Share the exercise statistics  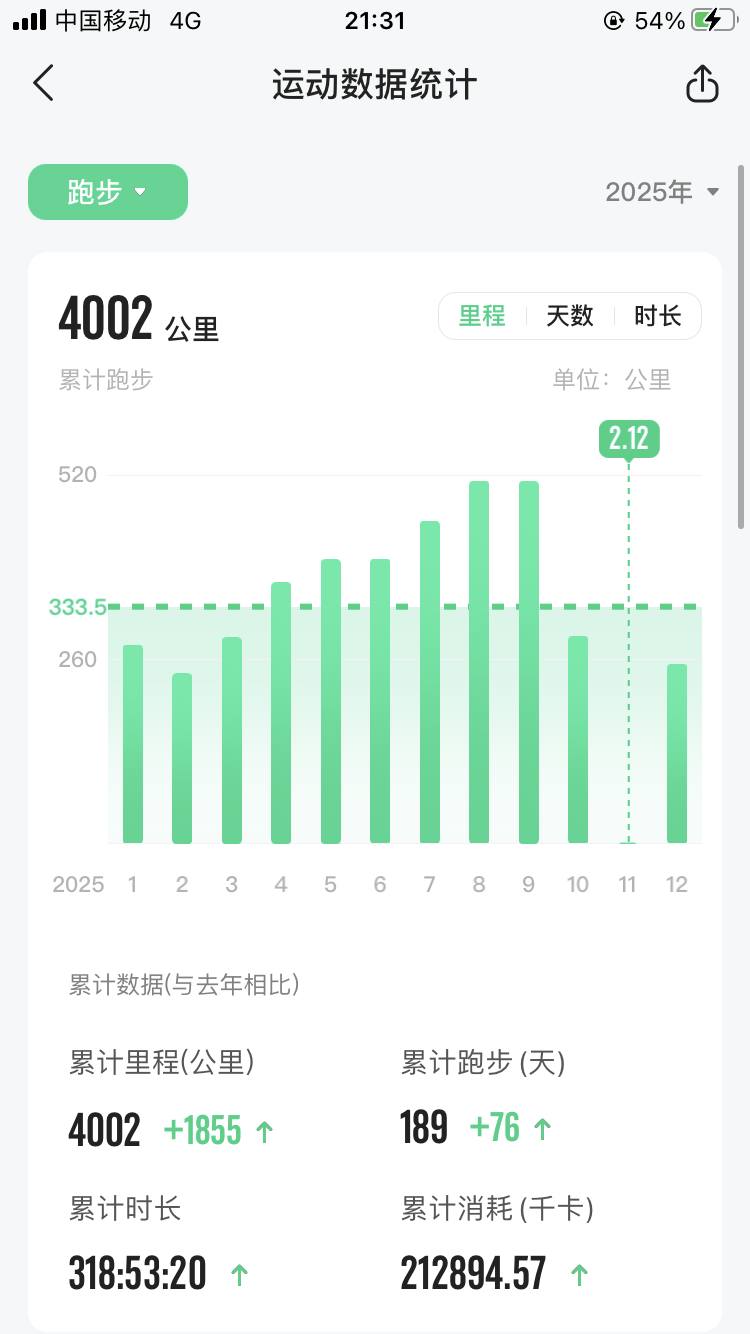tap(702, 84)
